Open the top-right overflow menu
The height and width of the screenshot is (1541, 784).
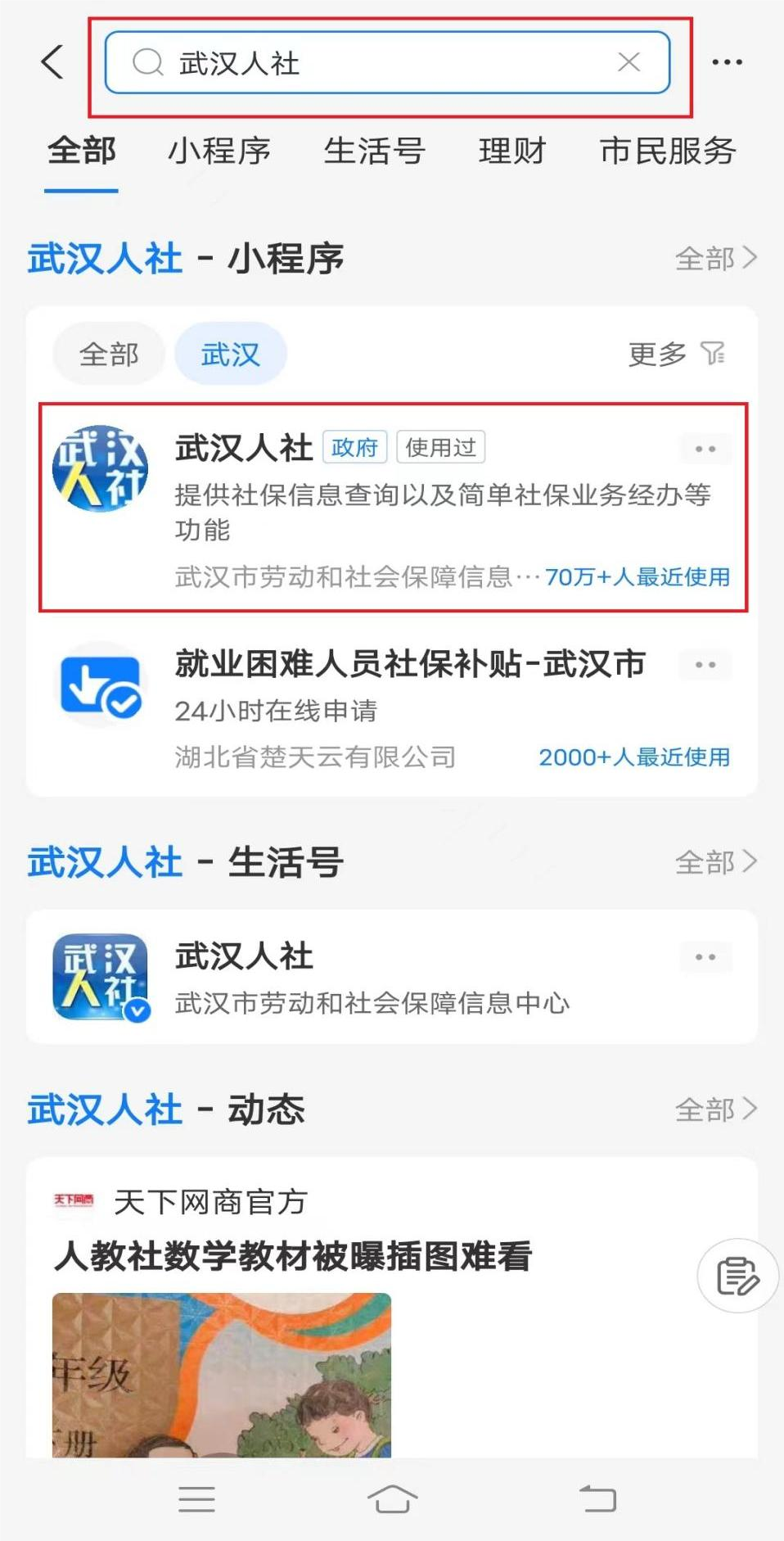(727, 62)
